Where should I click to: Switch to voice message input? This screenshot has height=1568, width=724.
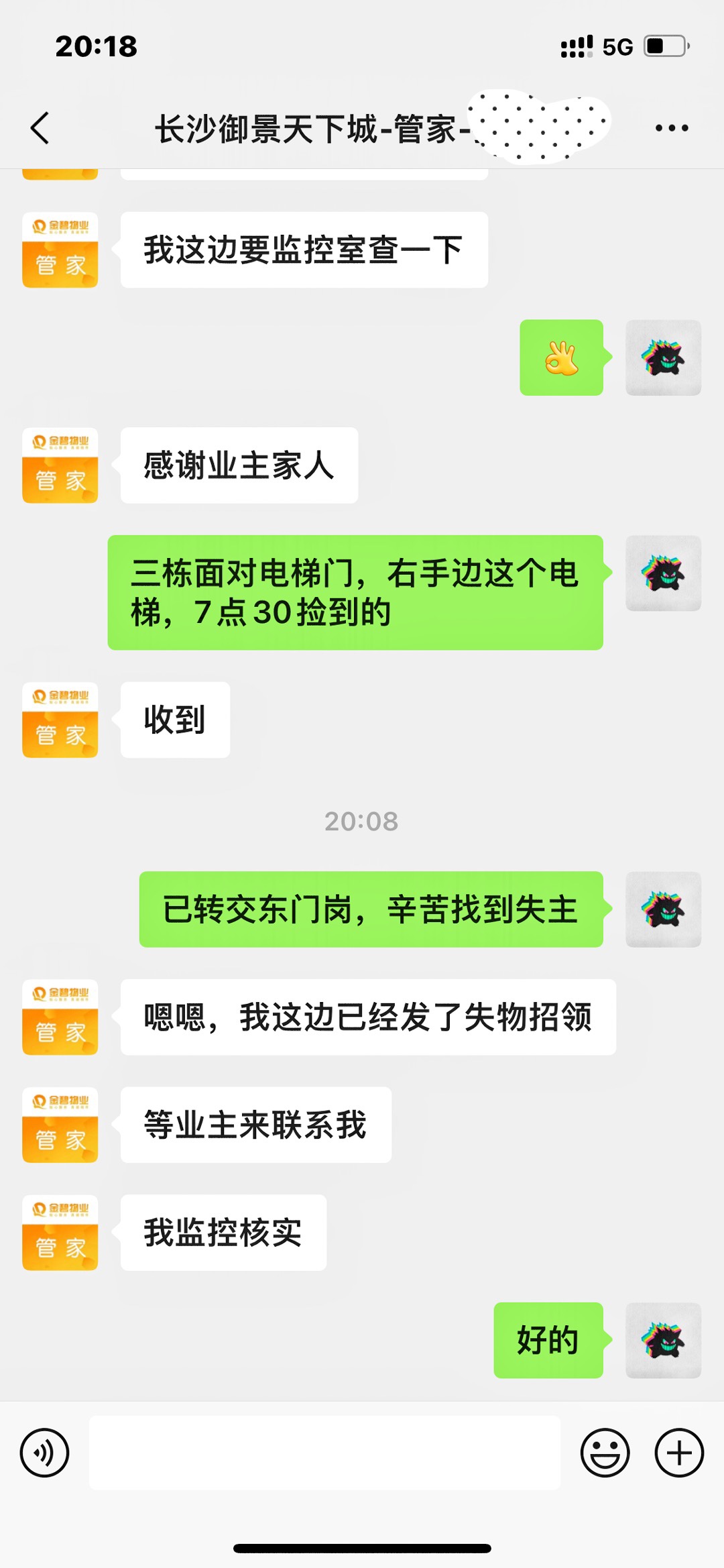click(44, 1453)
